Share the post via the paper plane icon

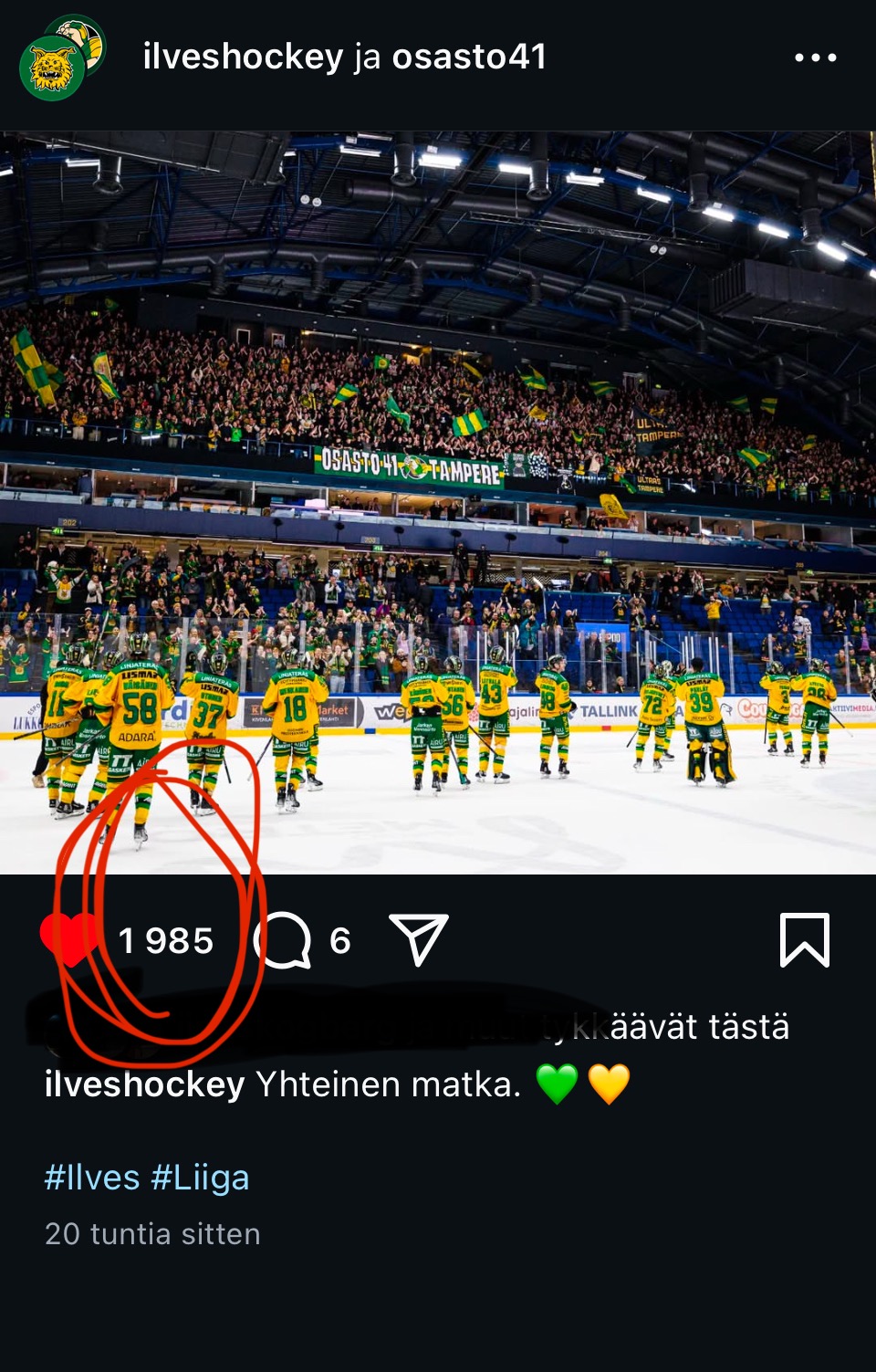pyautogui.click(x=418, y=939)
